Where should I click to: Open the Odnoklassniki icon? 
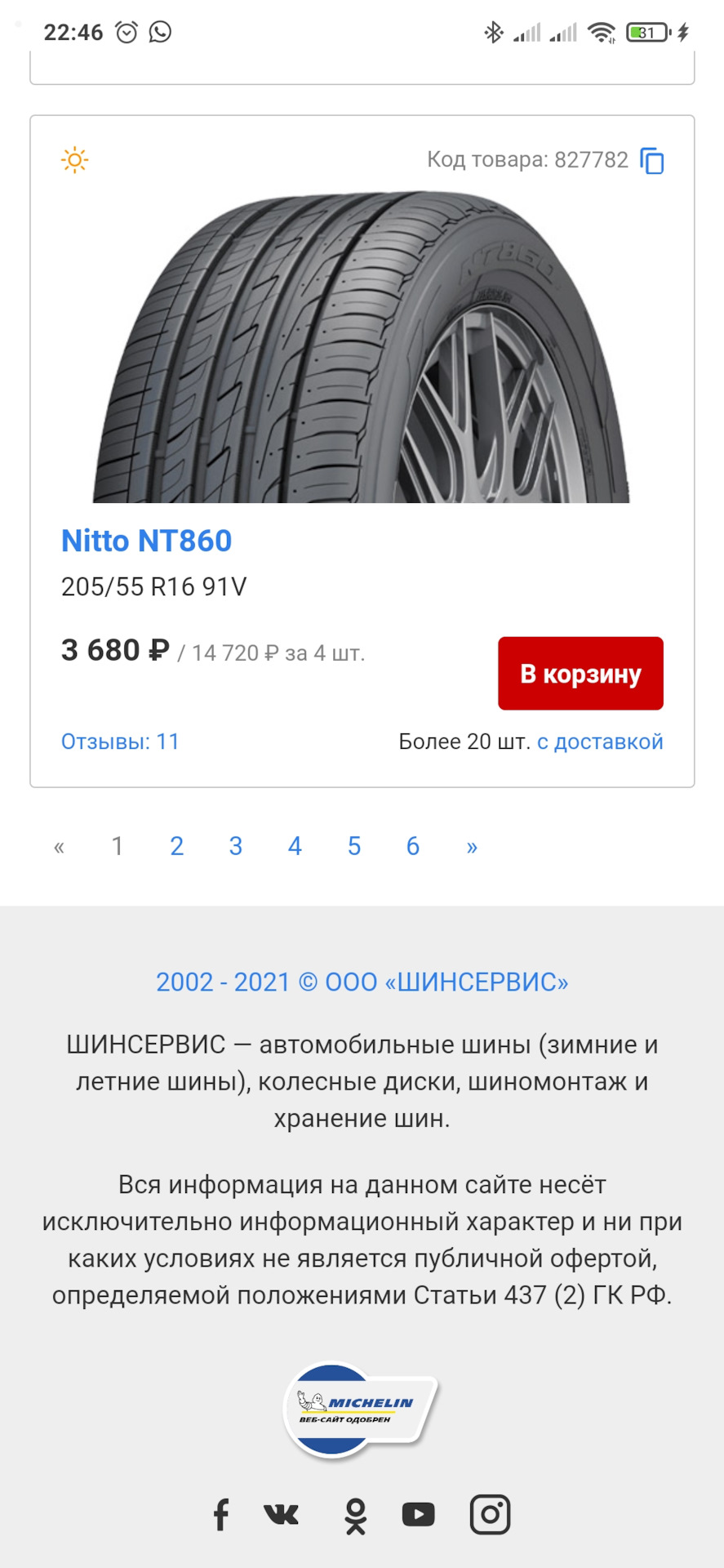tap(355, 1514)
